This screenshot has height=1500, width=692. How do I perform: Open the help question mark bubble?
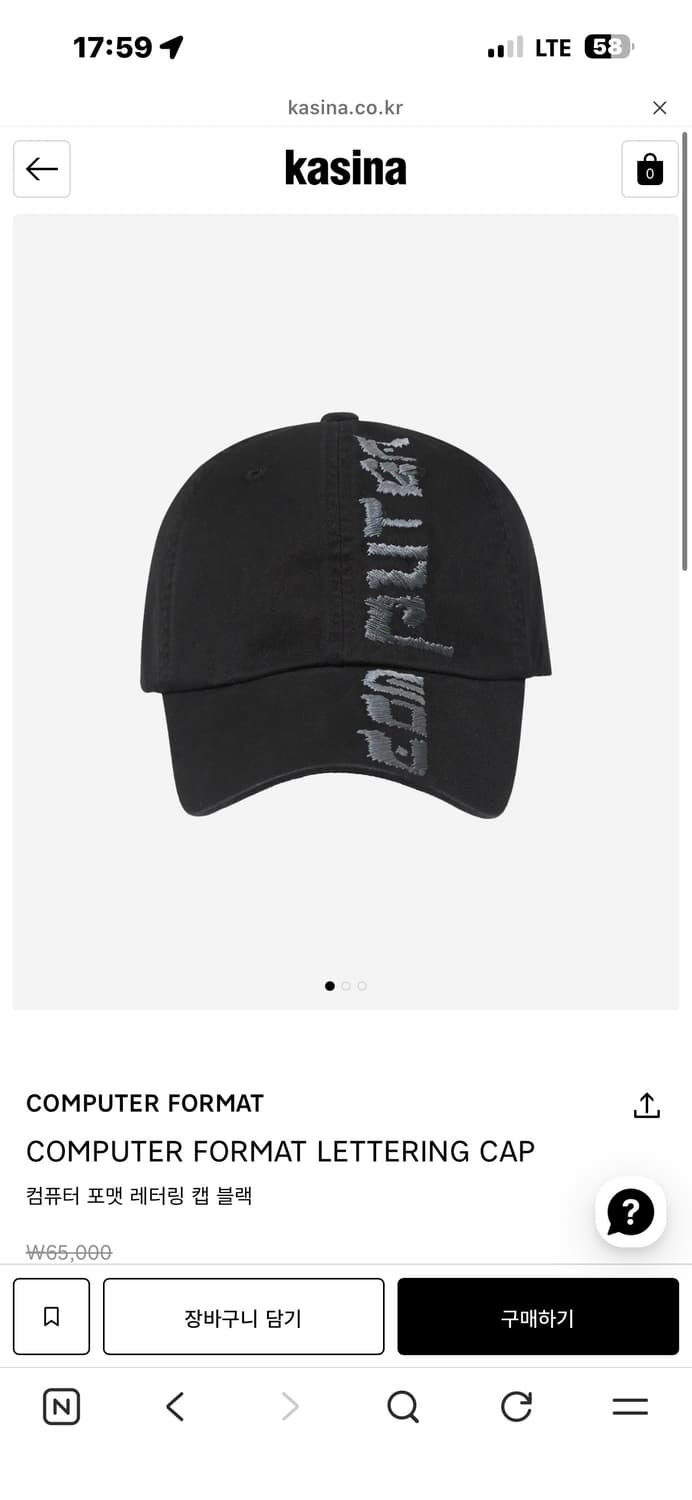631,1212
